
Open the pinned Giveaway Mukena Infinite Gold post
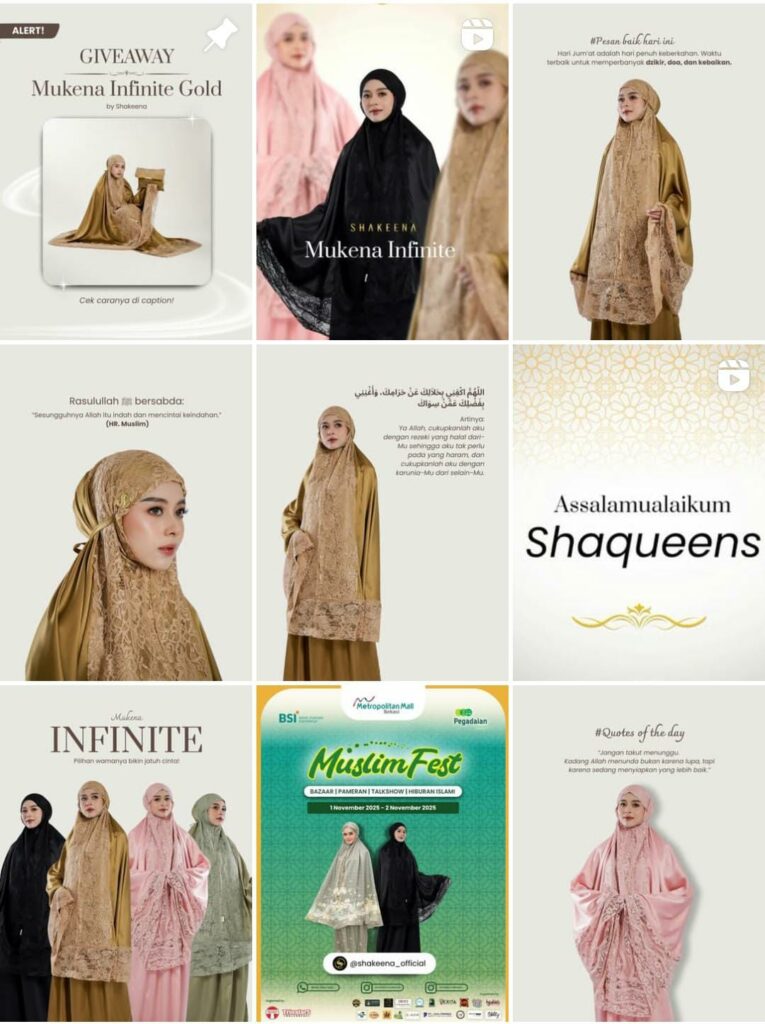click(126, 172)
